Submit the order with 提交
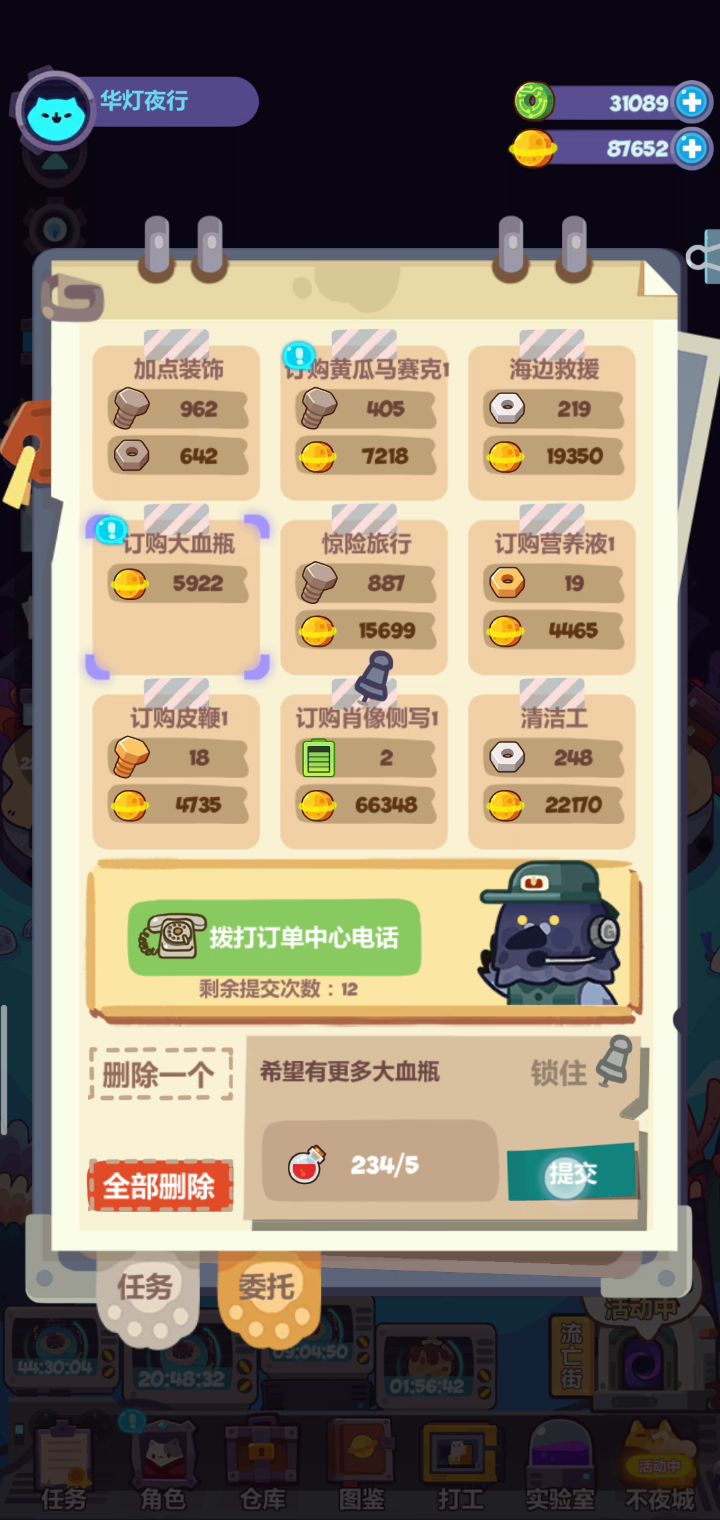This screenshot has width=720, height=1520. (571, 1172)
